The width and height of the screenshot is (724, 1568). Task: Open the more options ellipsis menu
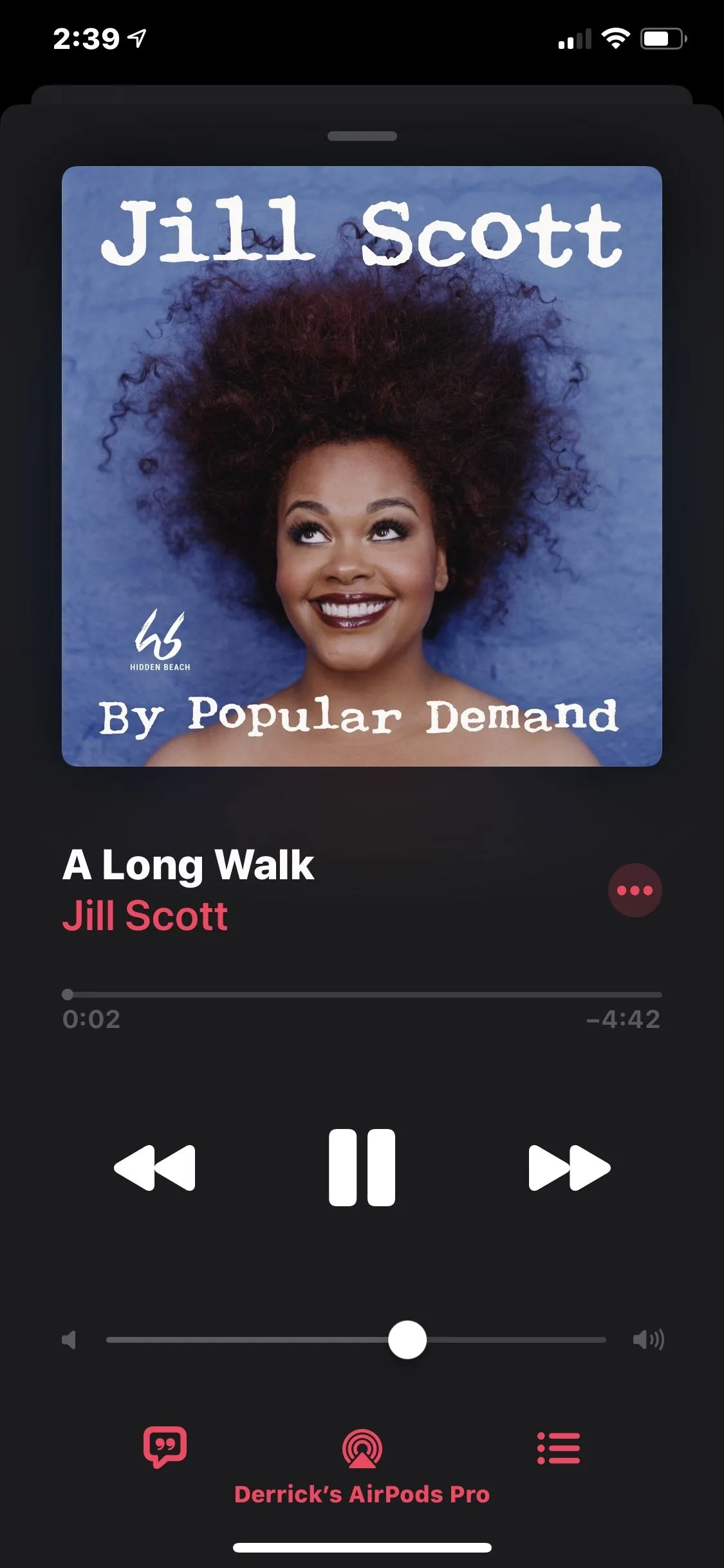(635, 890)
